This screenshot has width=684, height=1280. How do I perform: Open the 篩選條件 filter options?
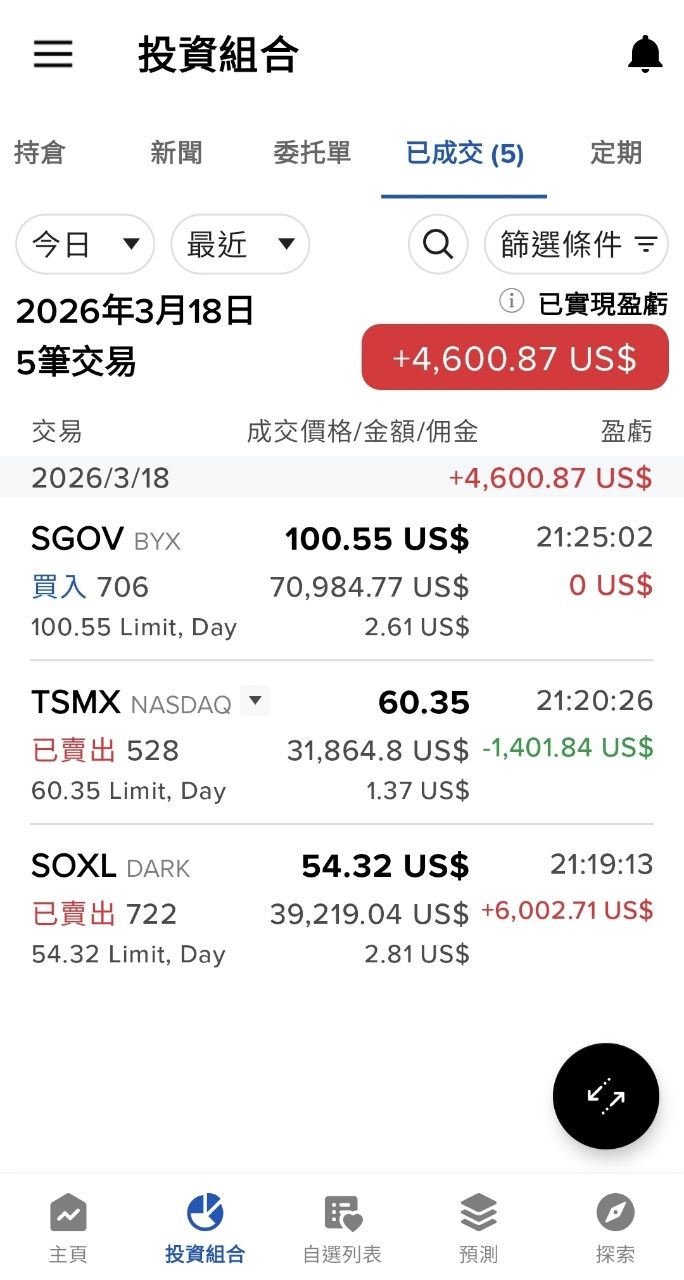(576, 244)
